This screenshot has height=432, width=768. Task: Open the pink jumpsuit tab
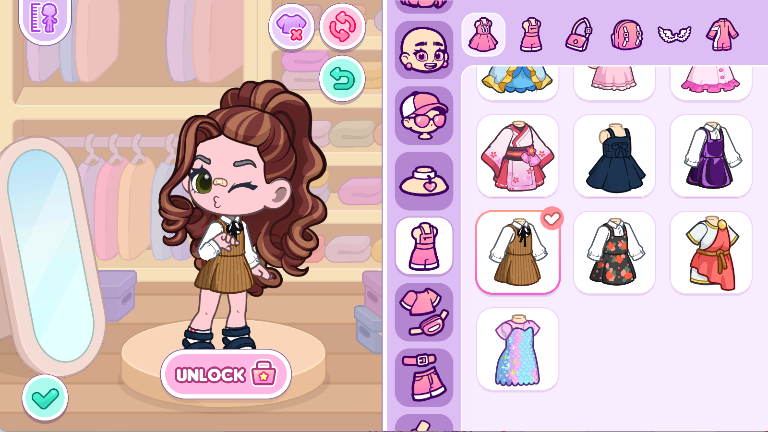pyautogui.click(x=721, y=35)
